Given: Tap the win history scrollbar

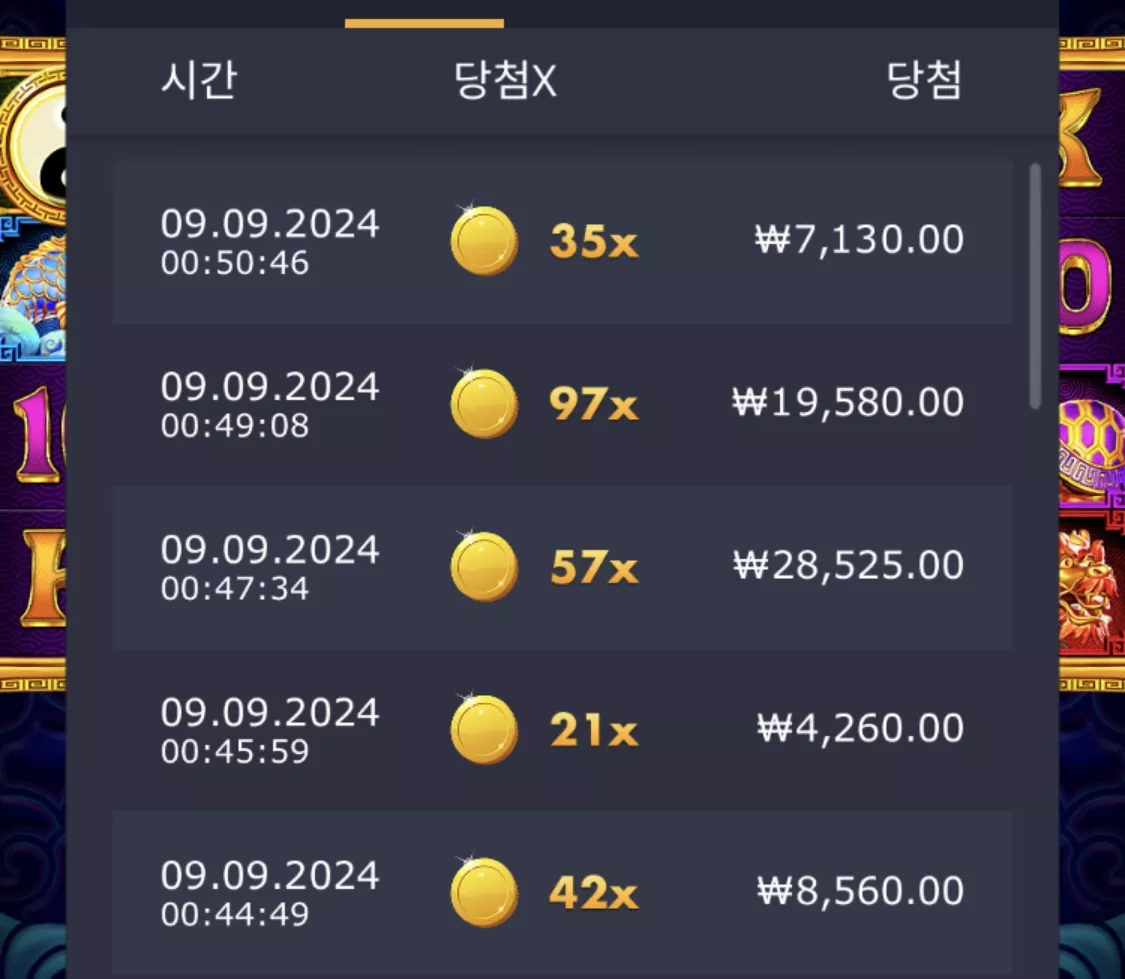Looking at the screenshot, I should pyautogui.click(x=1035, y=287).
